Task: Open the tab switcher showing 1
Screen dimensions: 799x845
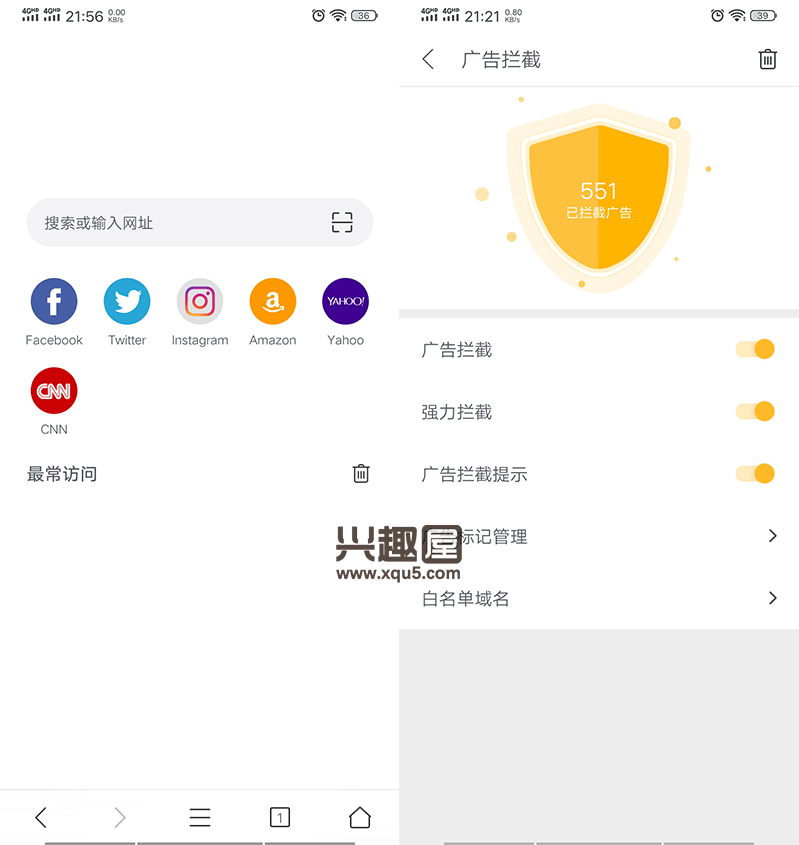Action: click(280, 818)
